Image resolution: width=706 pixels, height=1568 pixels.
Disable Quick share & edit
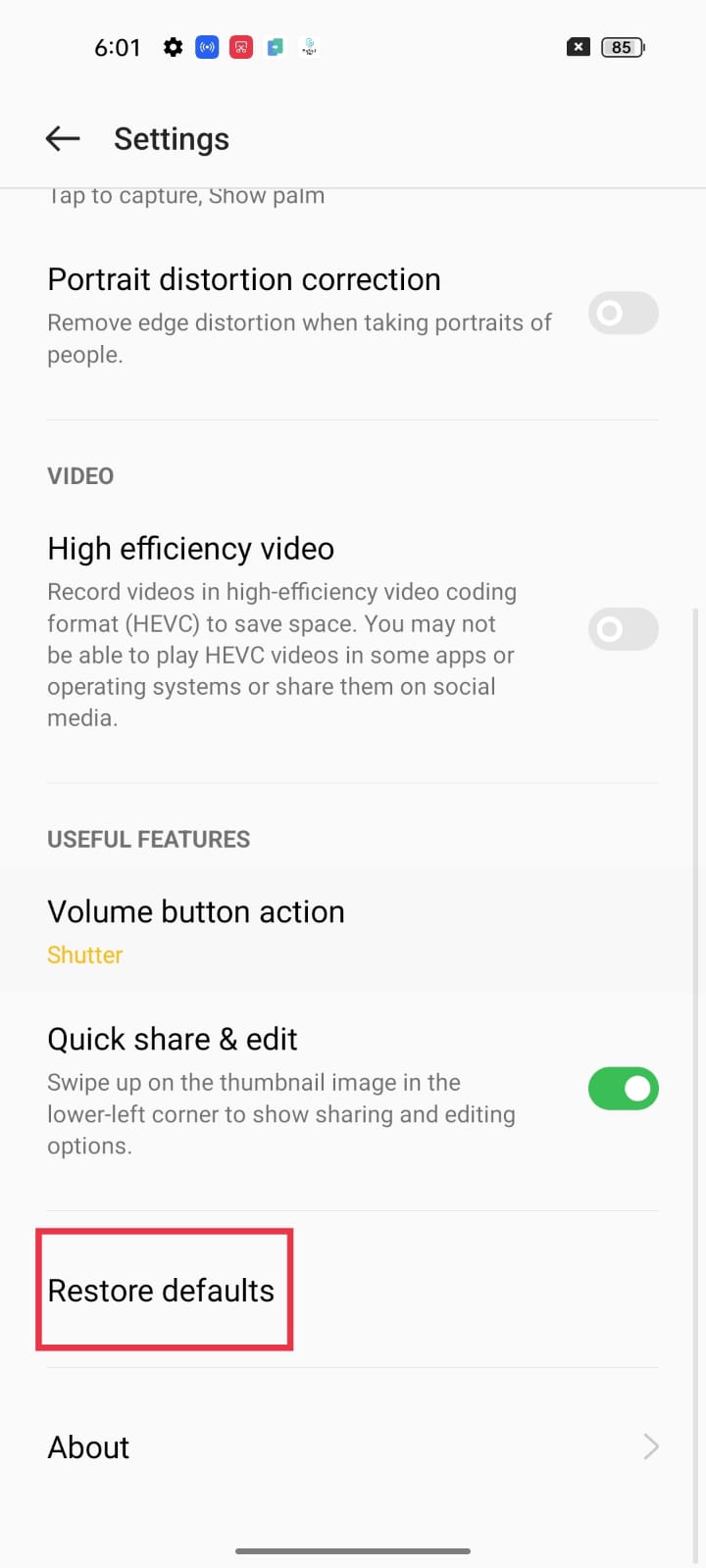point(623,1089)
